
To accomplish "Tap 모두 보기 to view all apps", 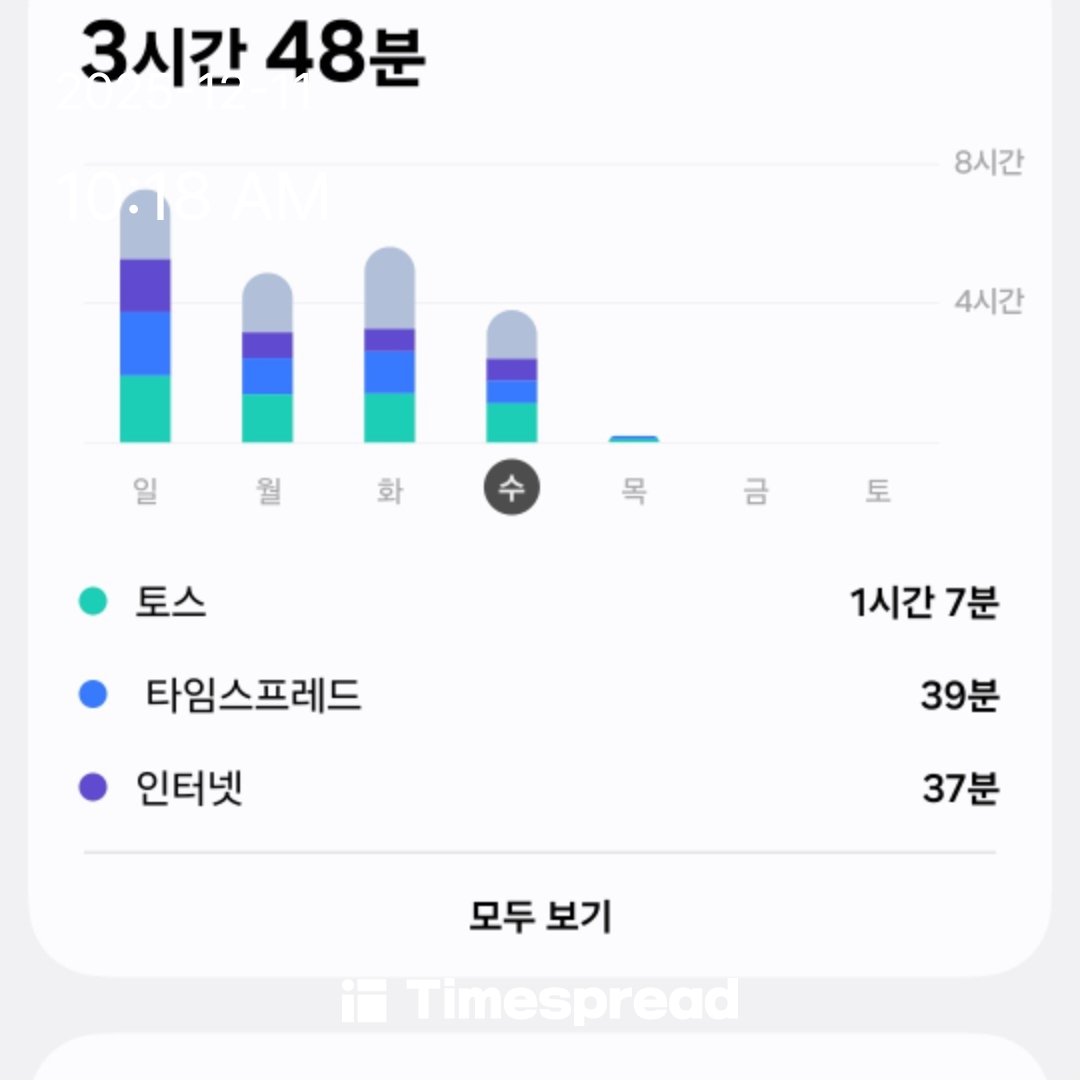I will (x=540, y=916).
